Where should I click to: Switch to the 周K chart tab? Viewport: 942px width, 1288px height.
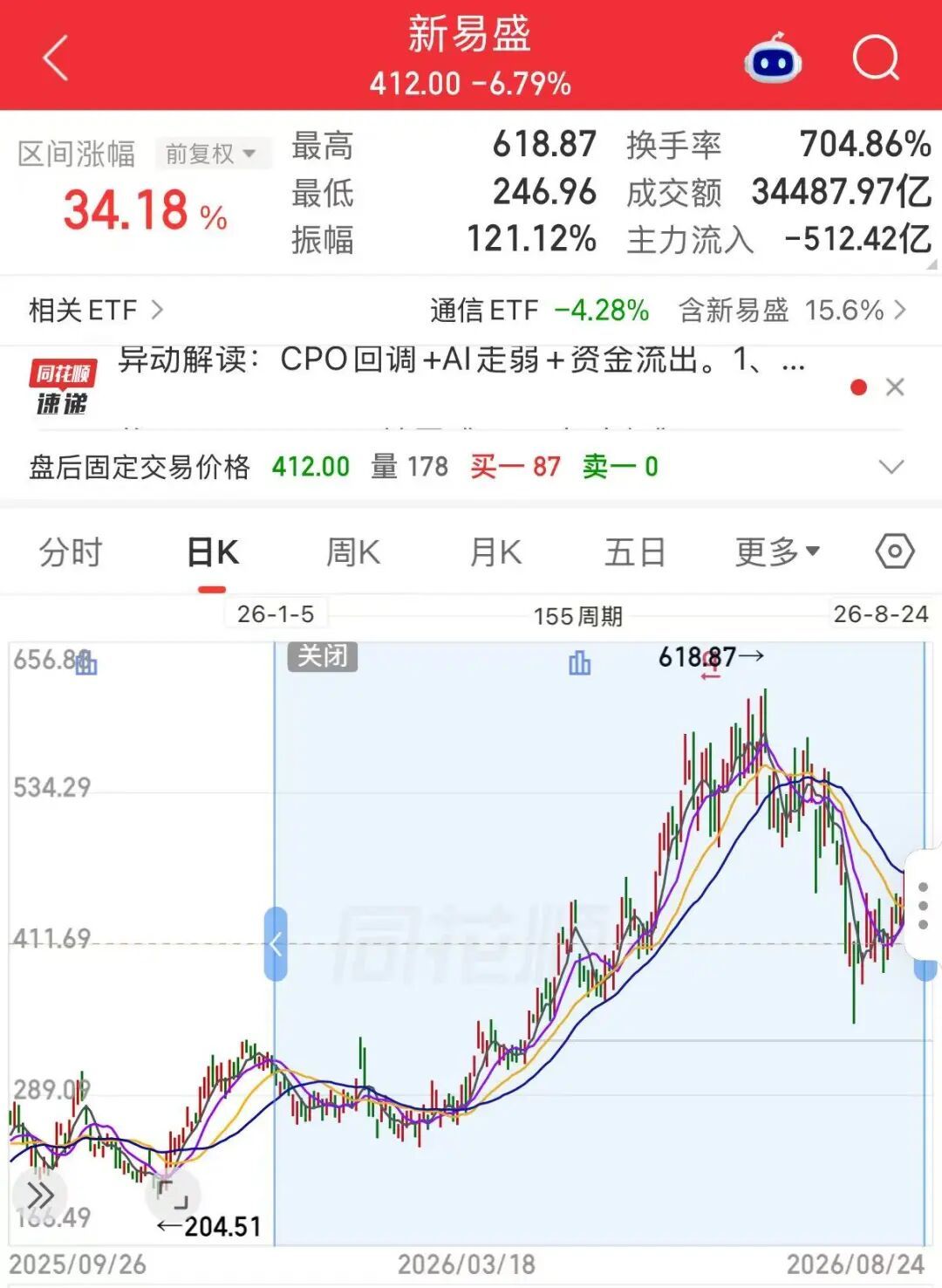coord(352,552)
